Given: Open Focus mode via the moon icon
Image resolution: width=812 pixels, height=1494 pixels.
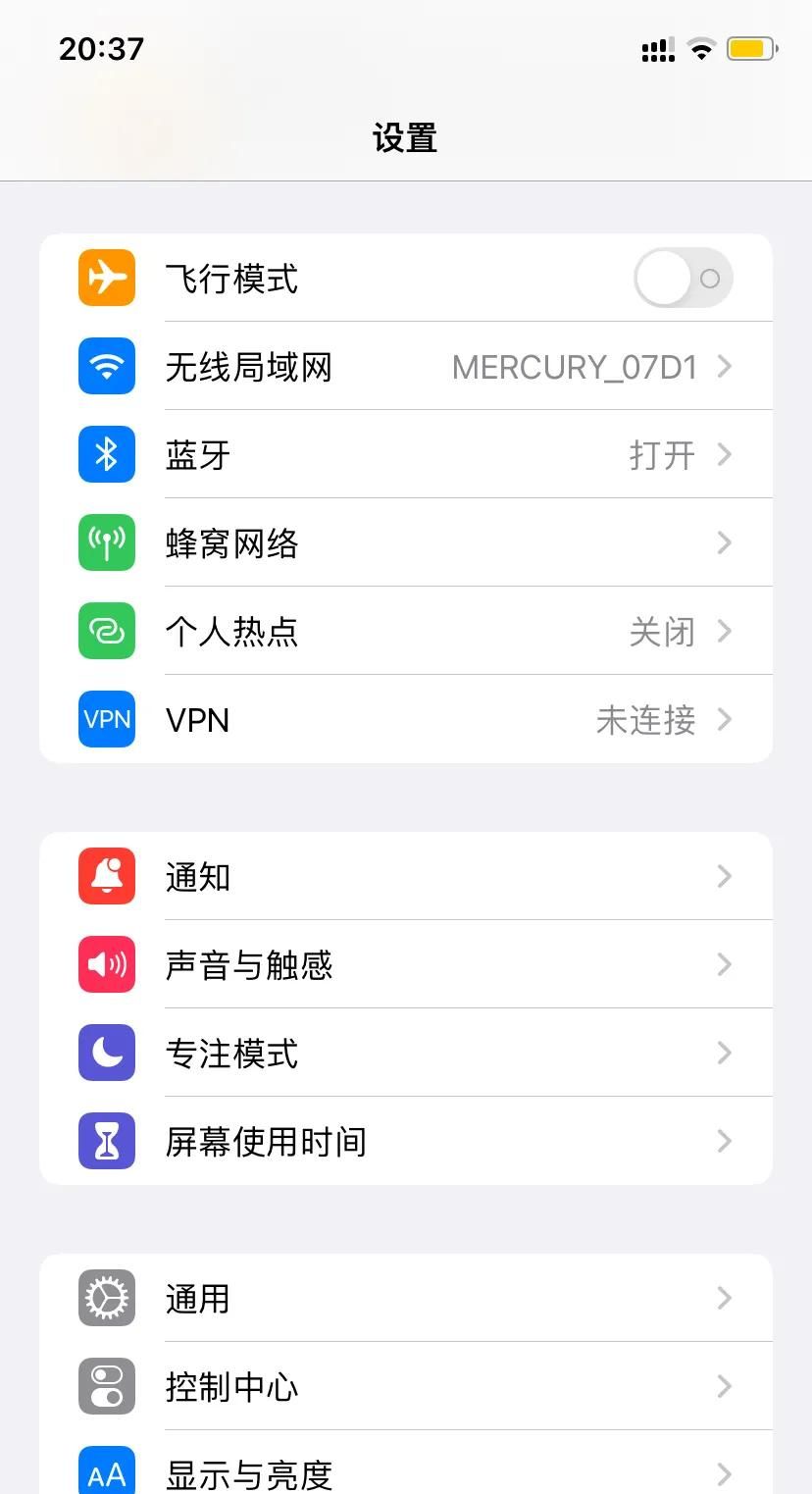Looking at the screenshot, I should pos(106,1053).
